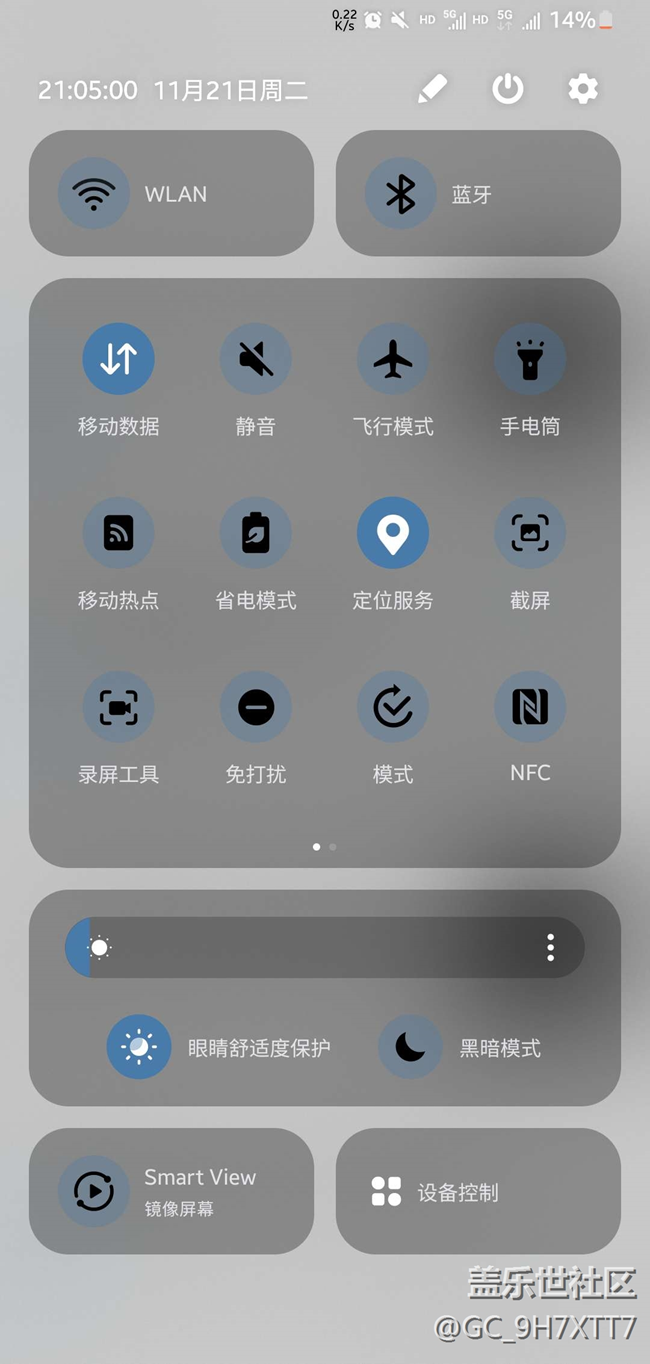Screen dimensions: 650x1364
Task: Turn on the flashlight (手电筒)
Action: (530, 359)
